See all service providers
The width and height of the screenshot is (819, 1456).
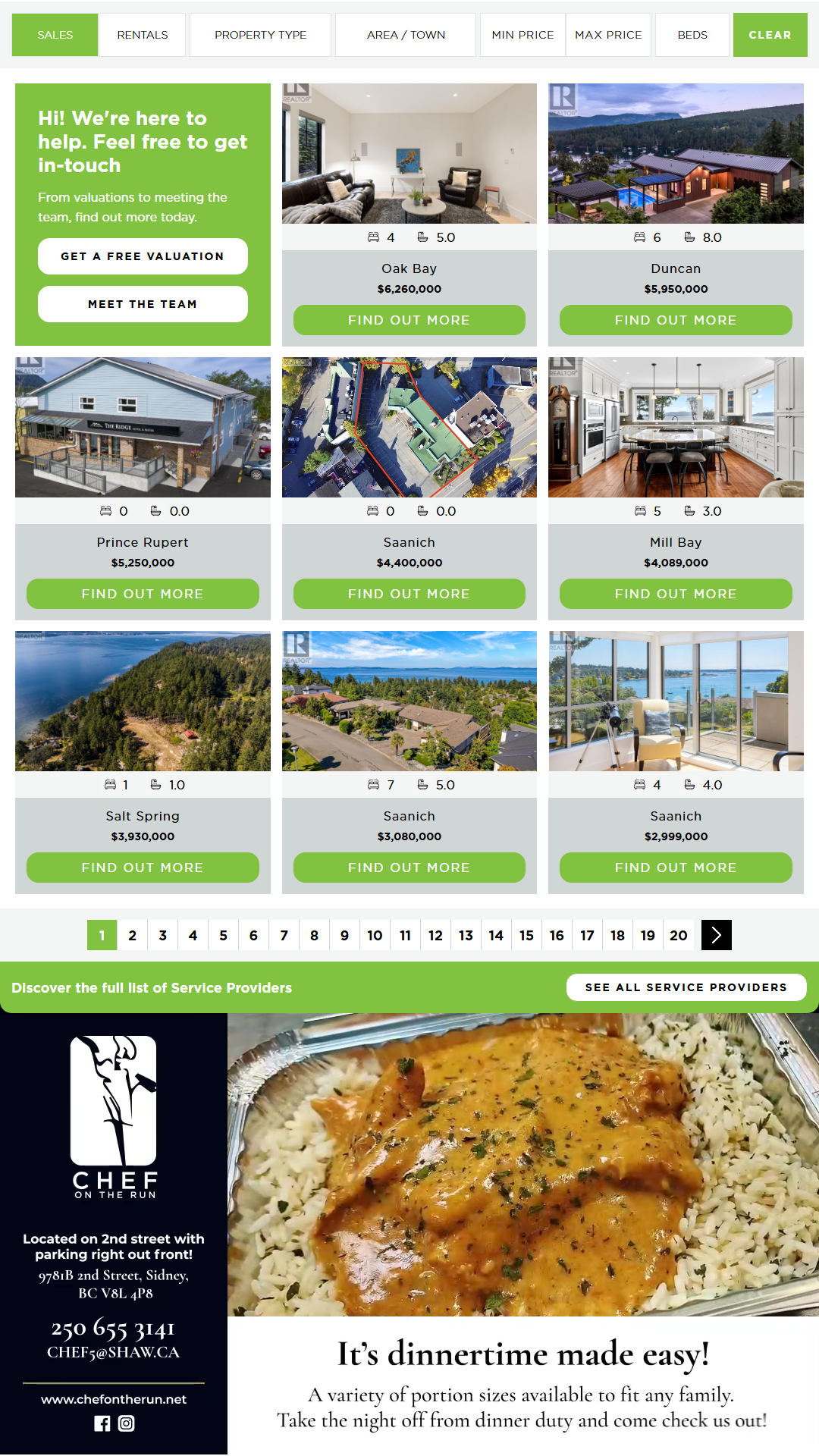tap(686, 987)
